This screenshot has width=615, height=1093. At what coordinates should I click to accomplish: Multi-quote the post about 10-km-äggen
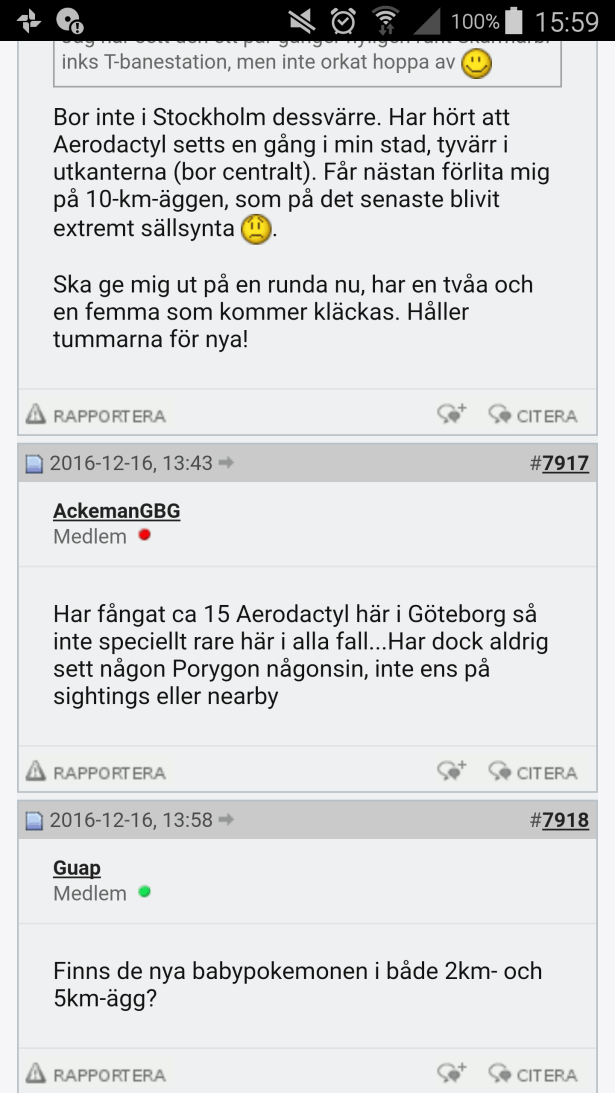tap(452, 415)
